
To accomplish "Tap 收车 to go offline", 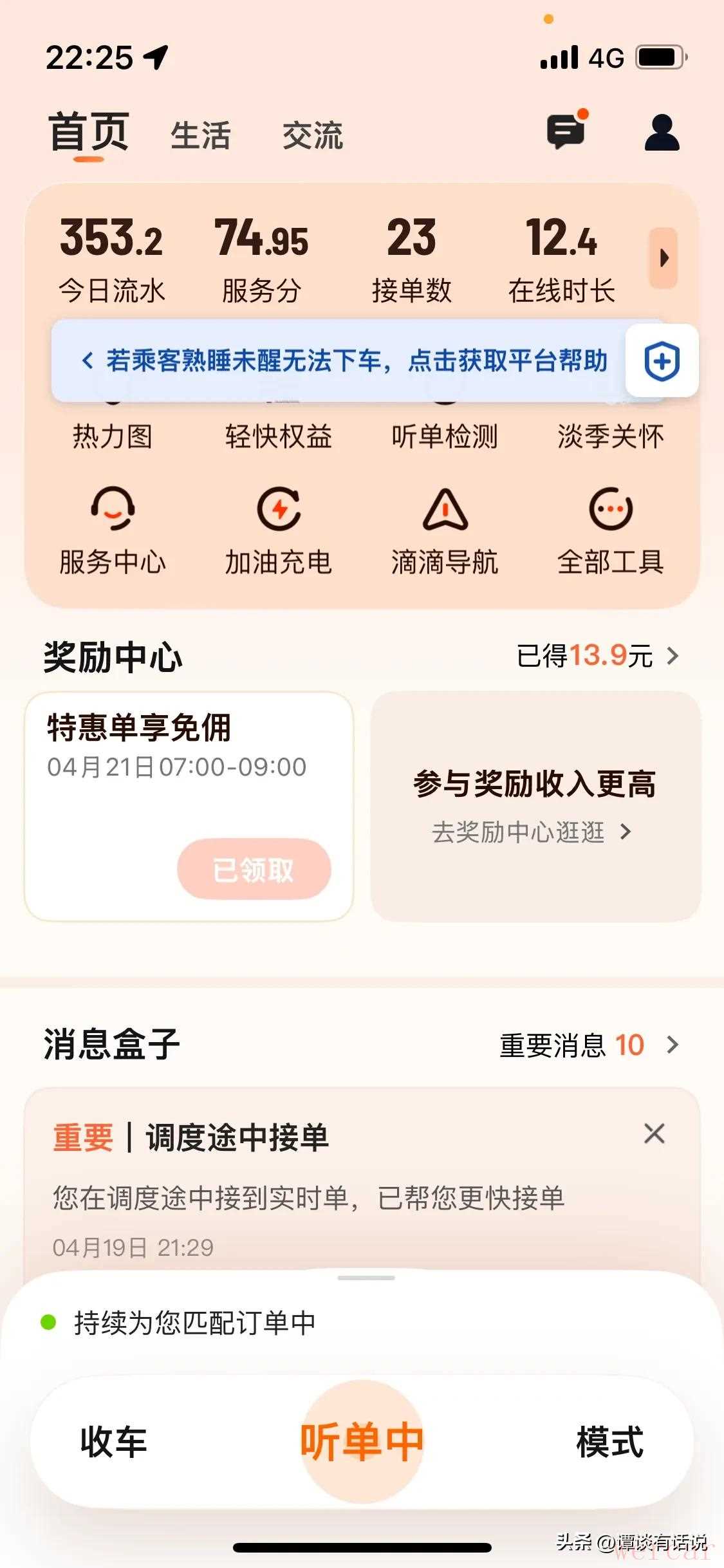I will [114, 1442].
